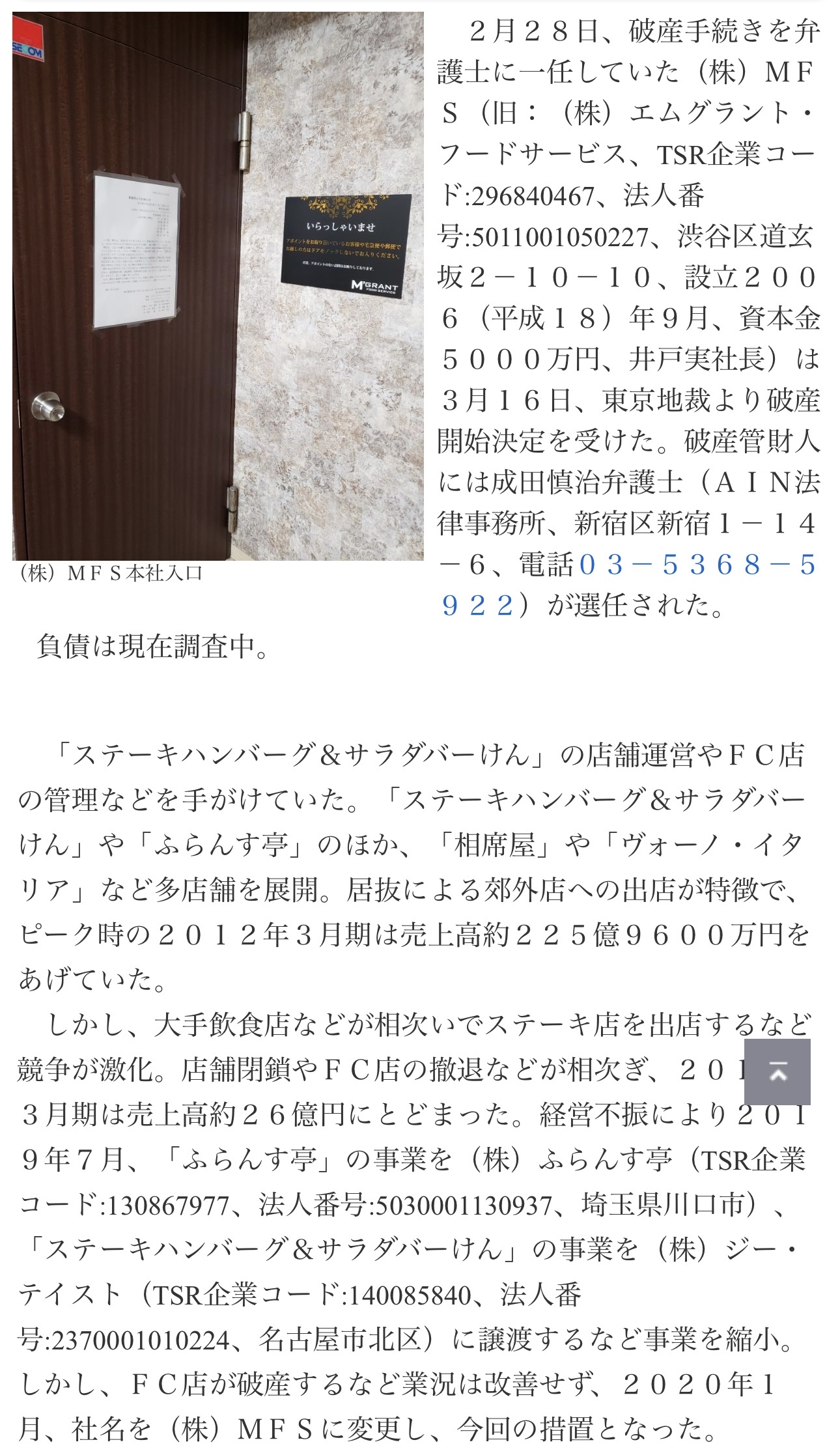The width and height of the screenshot is (840, 1453).
Task: Open the MFS office entrance photo
Action: 217,287
